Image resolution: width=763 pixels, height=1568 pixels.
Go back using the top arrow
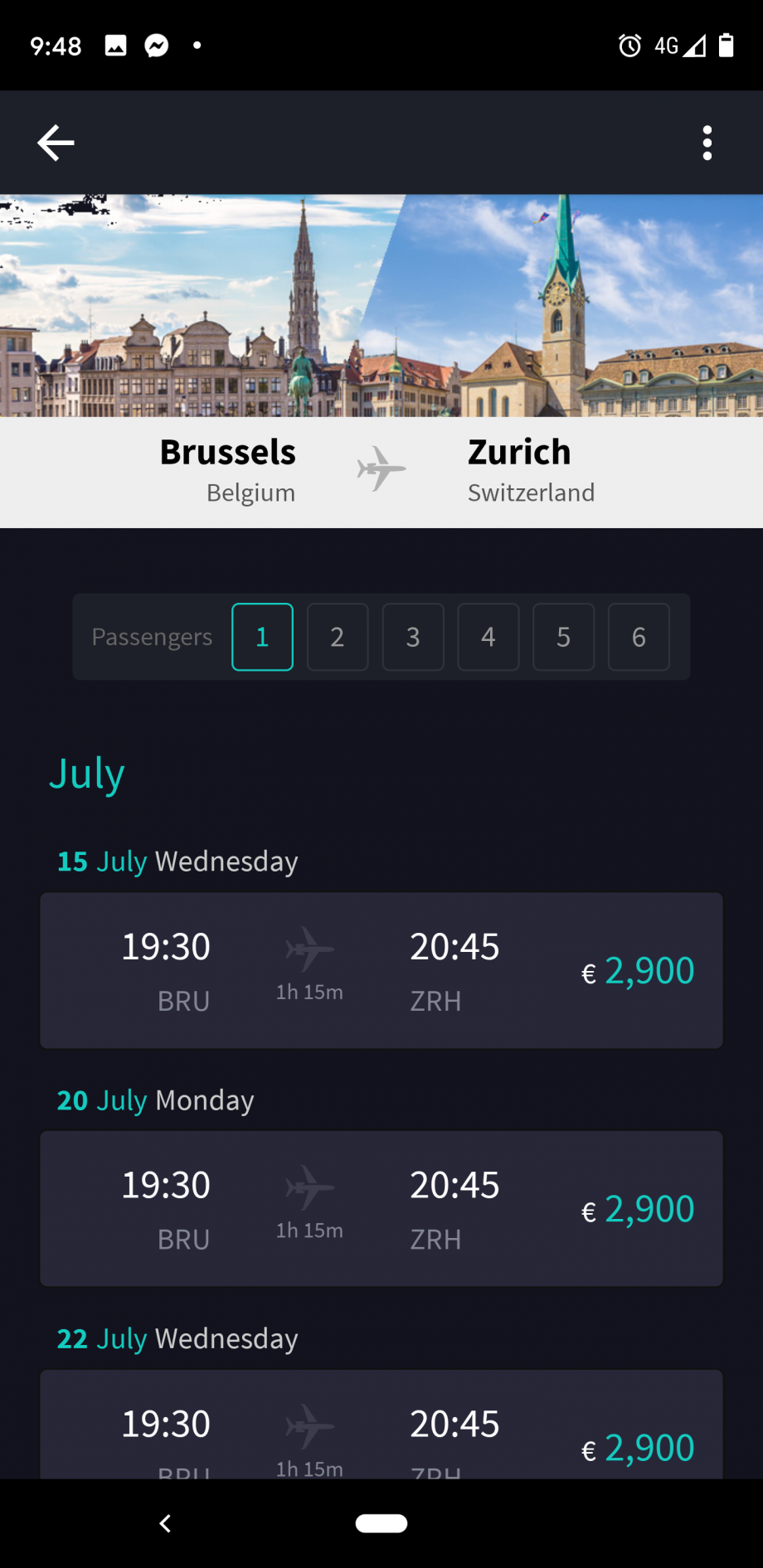56,143
